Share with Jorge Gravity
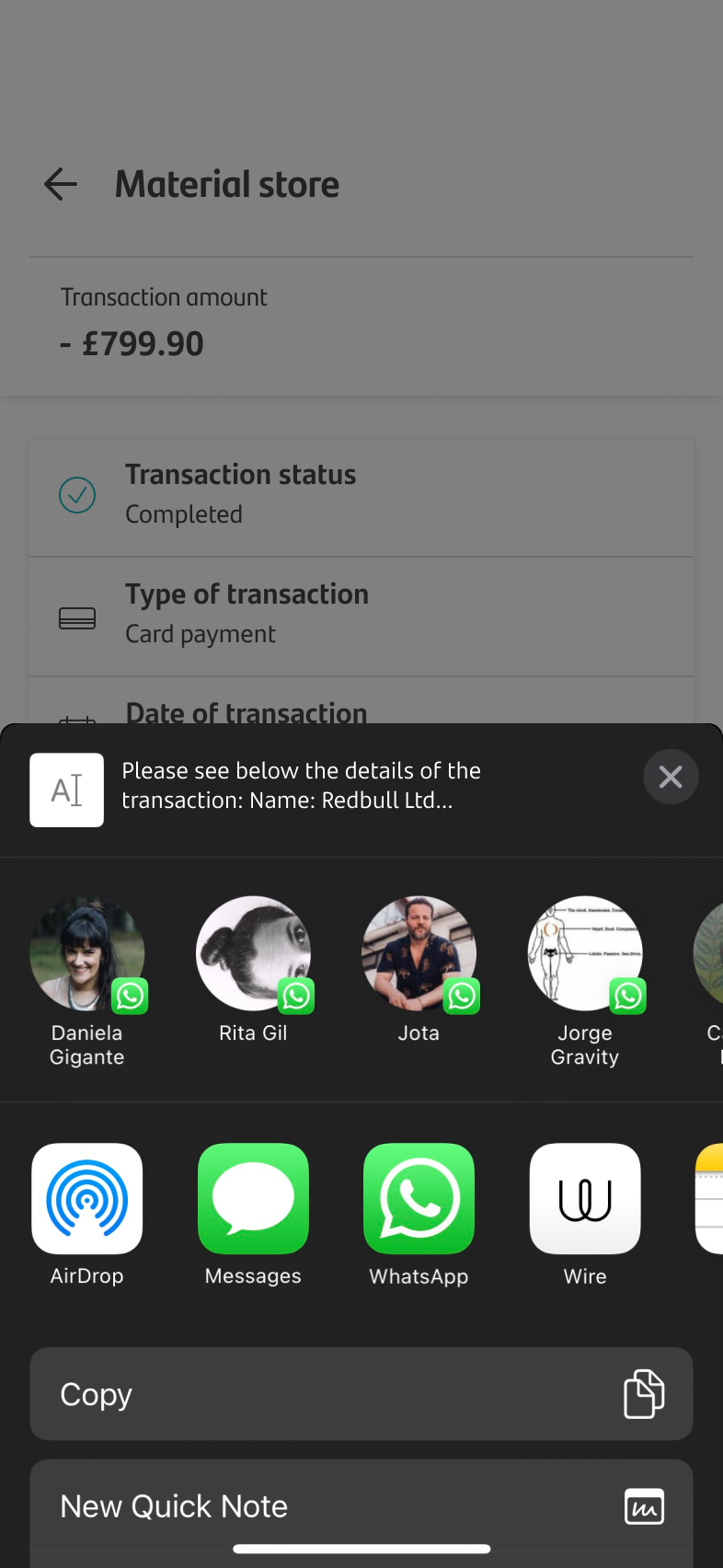The image size is (723, 1568). (x=585, y=954)
